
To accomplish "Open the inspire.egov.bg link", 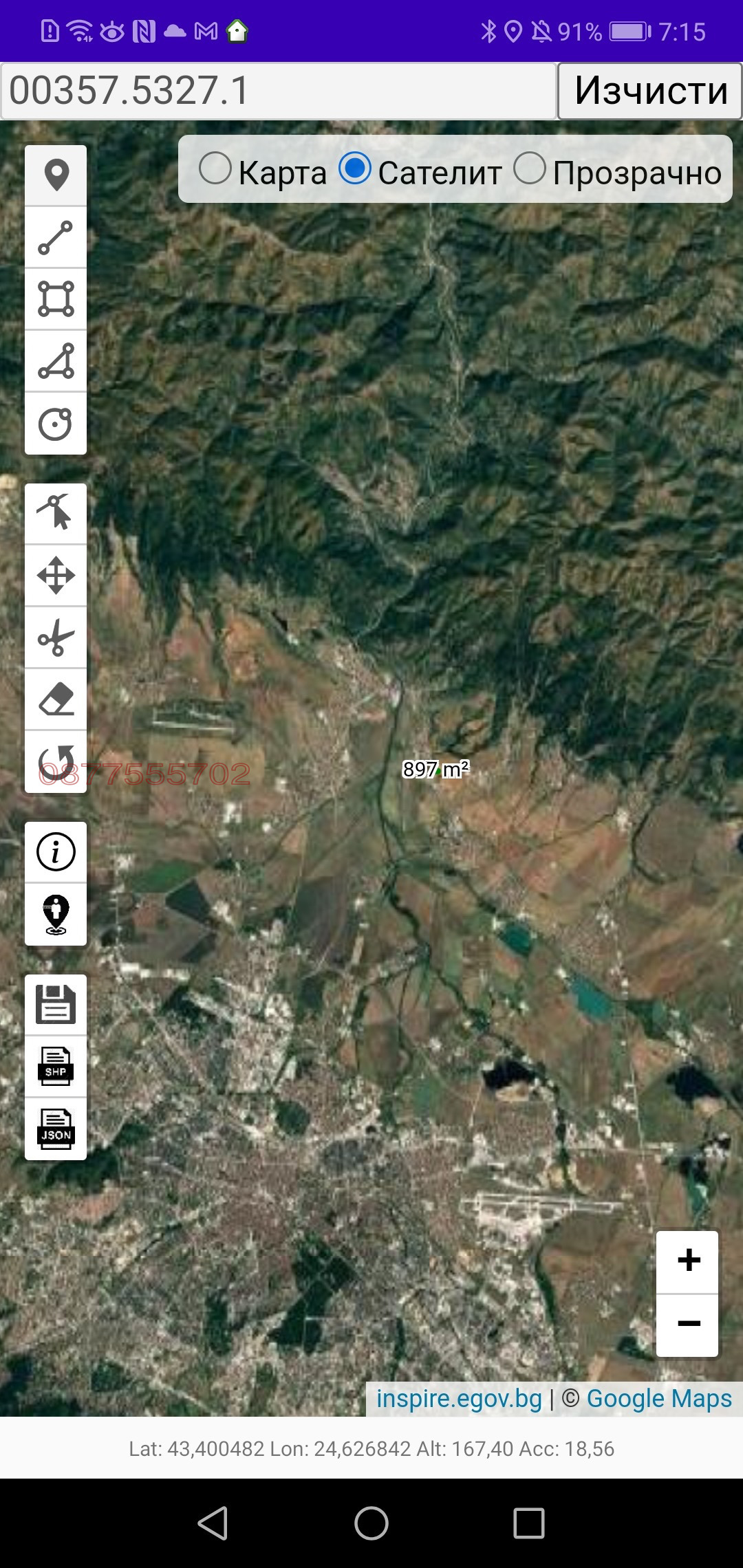I will pyautogui.click(x=459, y=1399).
